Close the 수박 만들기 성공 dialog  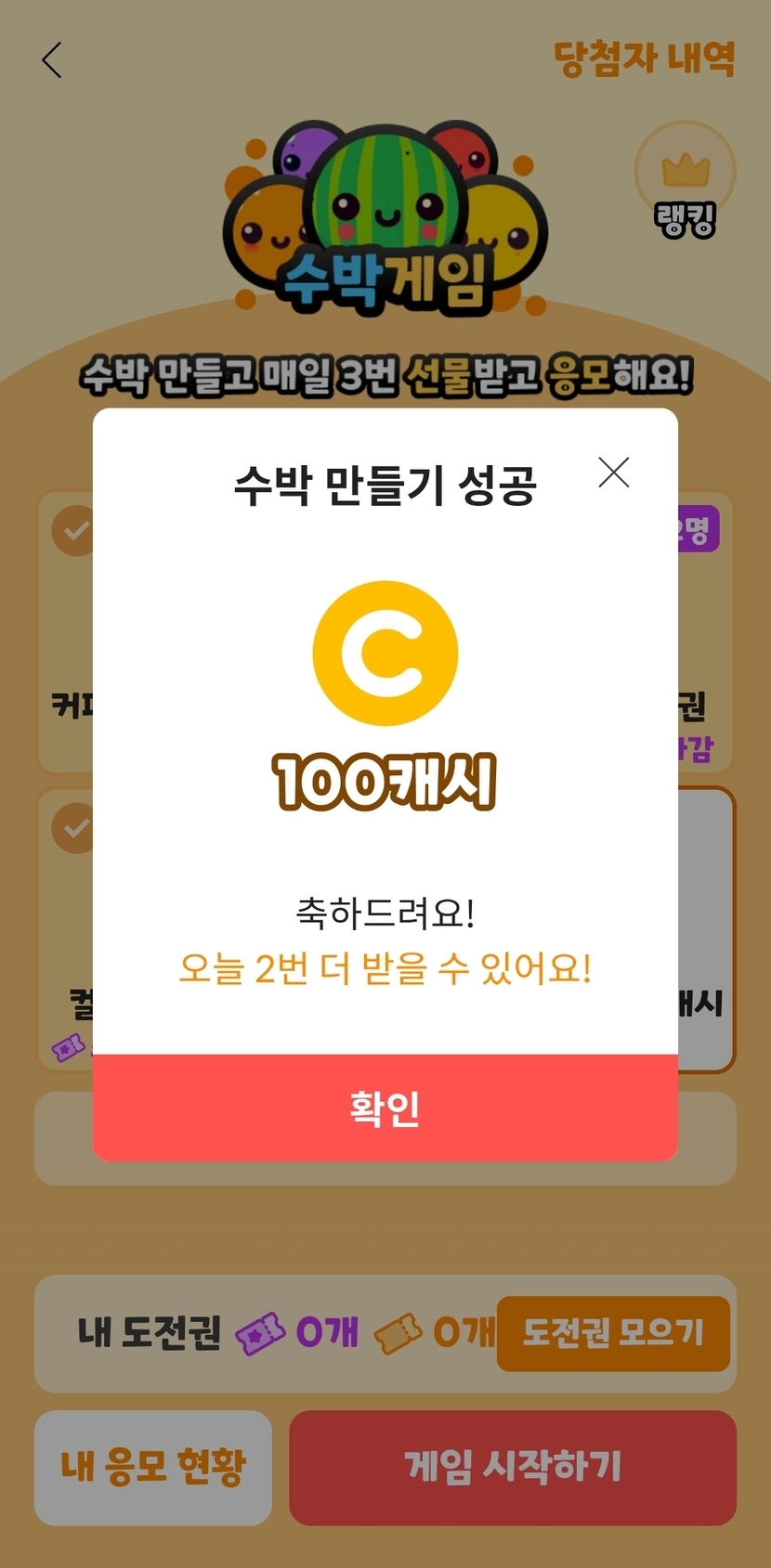614,473
